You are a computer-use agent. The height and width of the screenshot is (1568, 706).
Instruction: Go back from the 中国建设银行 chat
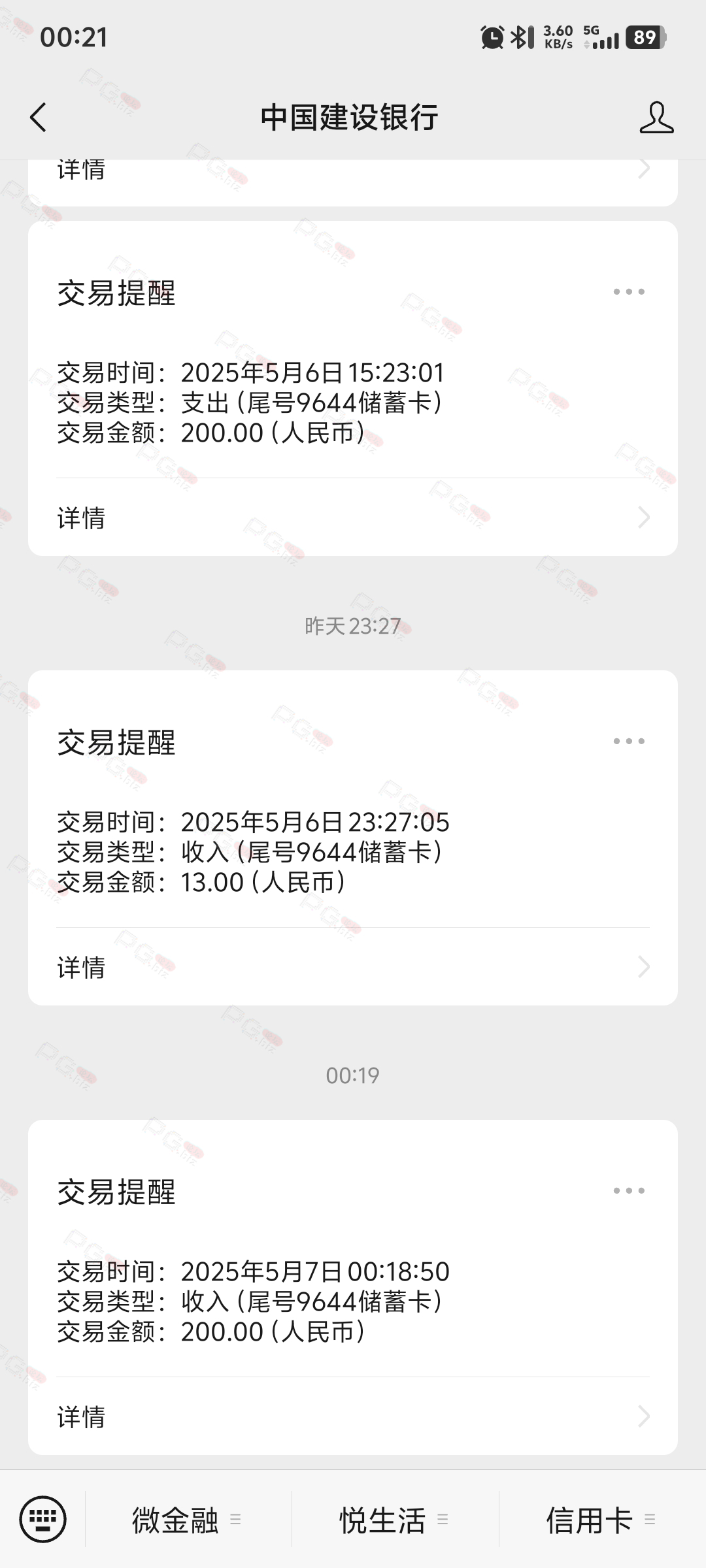tap(39, 118)
